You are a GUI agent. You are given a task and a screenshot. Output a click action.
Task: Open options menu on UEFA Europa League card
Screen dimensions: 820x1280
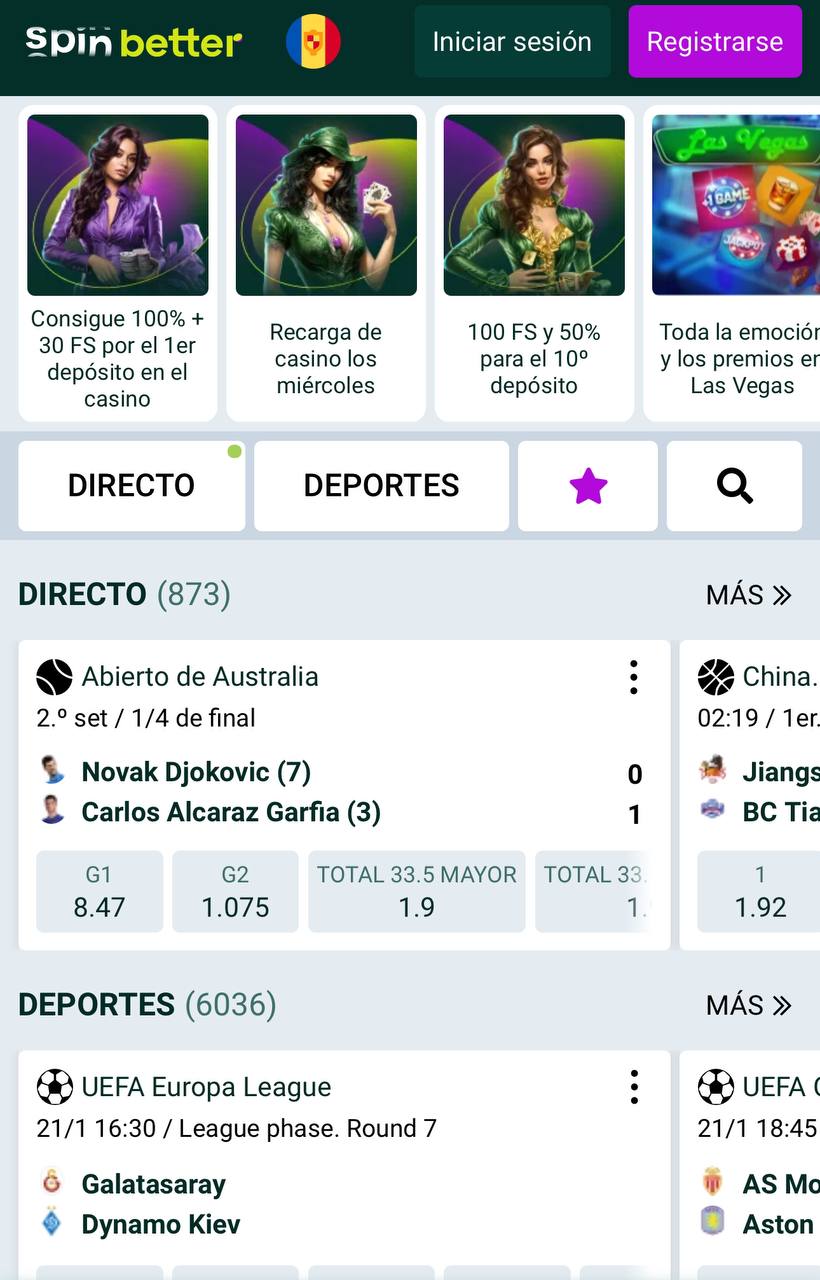(634, 1087)
